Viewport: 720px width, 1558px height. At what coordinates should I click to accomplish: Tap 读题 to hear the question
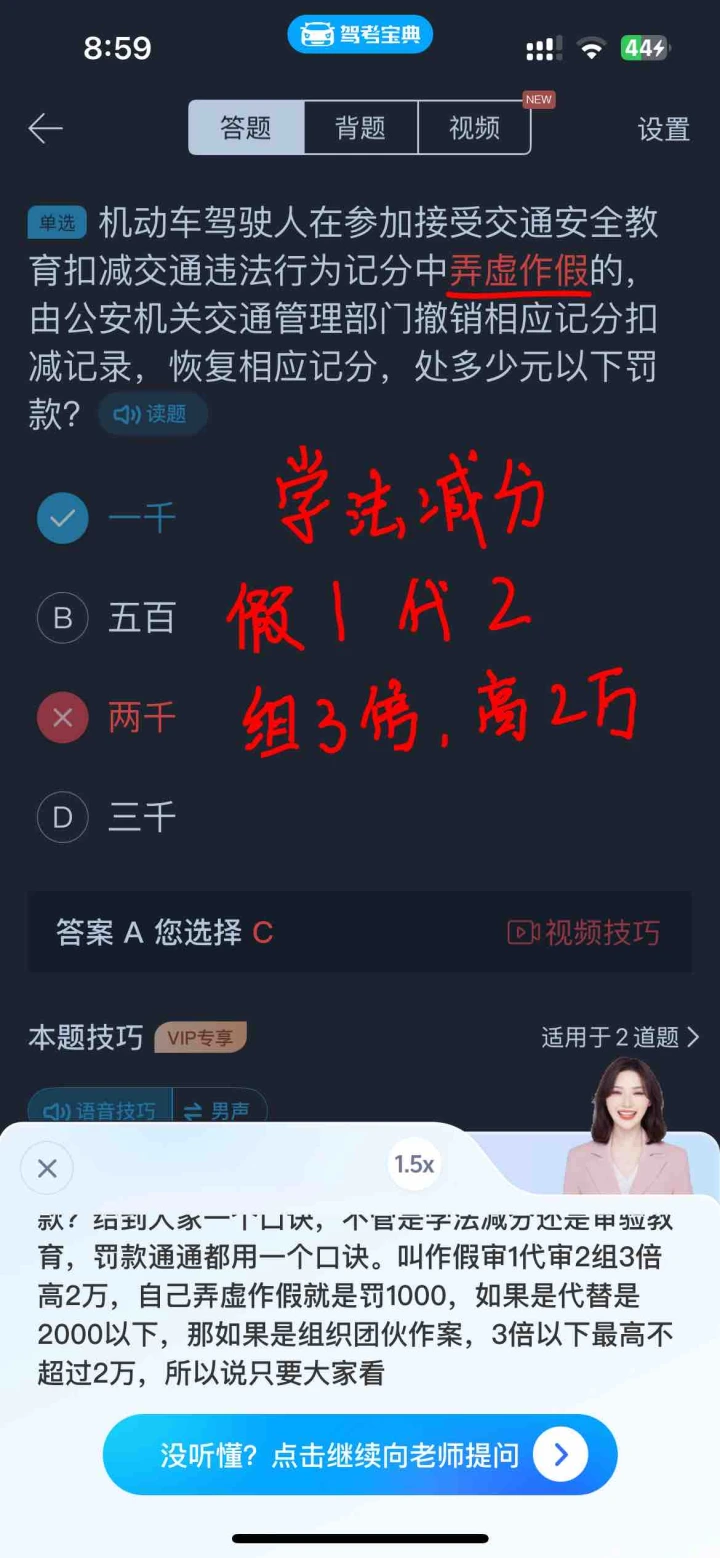click(152, 414)
